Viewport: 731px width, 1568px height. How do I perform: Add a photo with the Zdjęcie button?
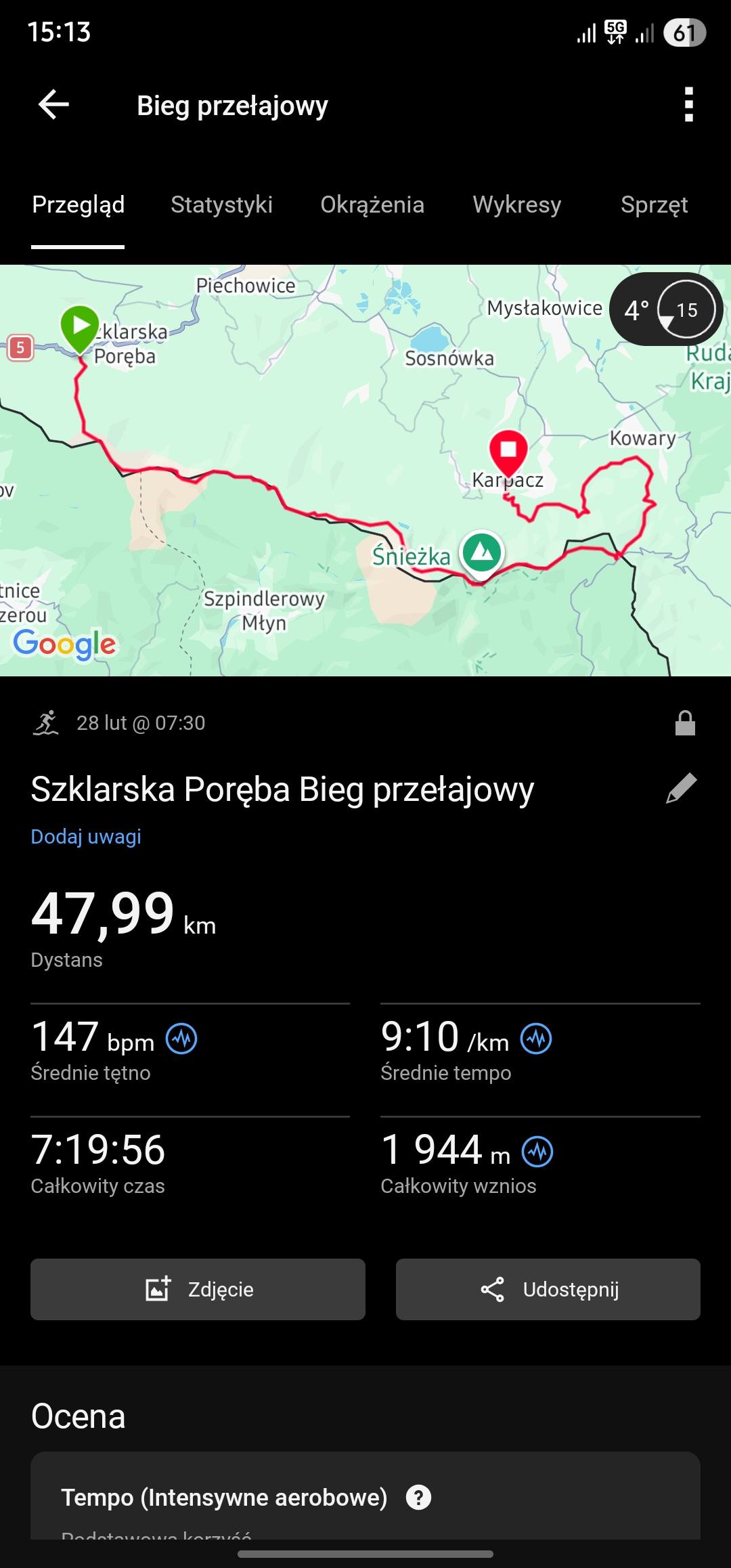[198, 1289]
